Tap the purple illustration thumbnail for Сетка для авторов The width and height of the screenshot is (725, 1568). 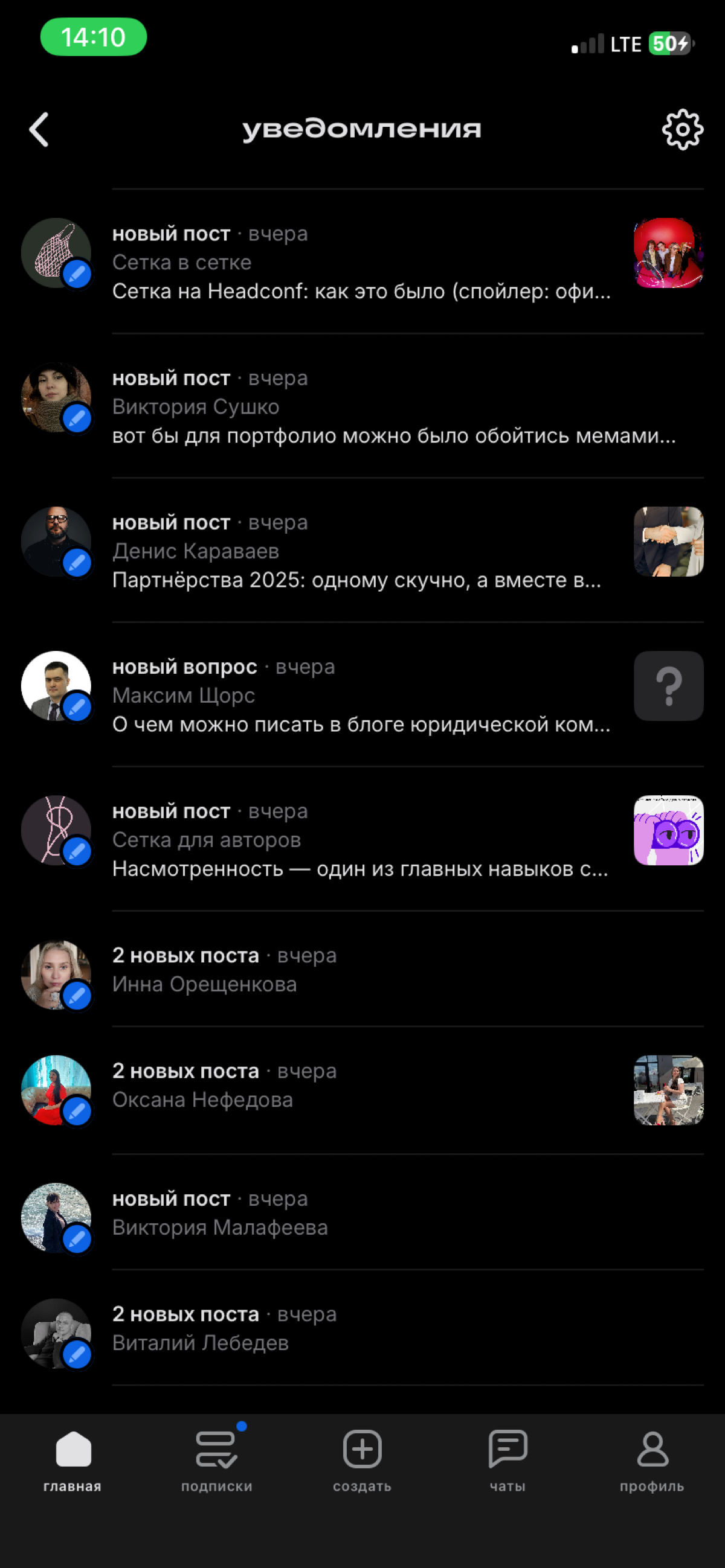(668, 830)
